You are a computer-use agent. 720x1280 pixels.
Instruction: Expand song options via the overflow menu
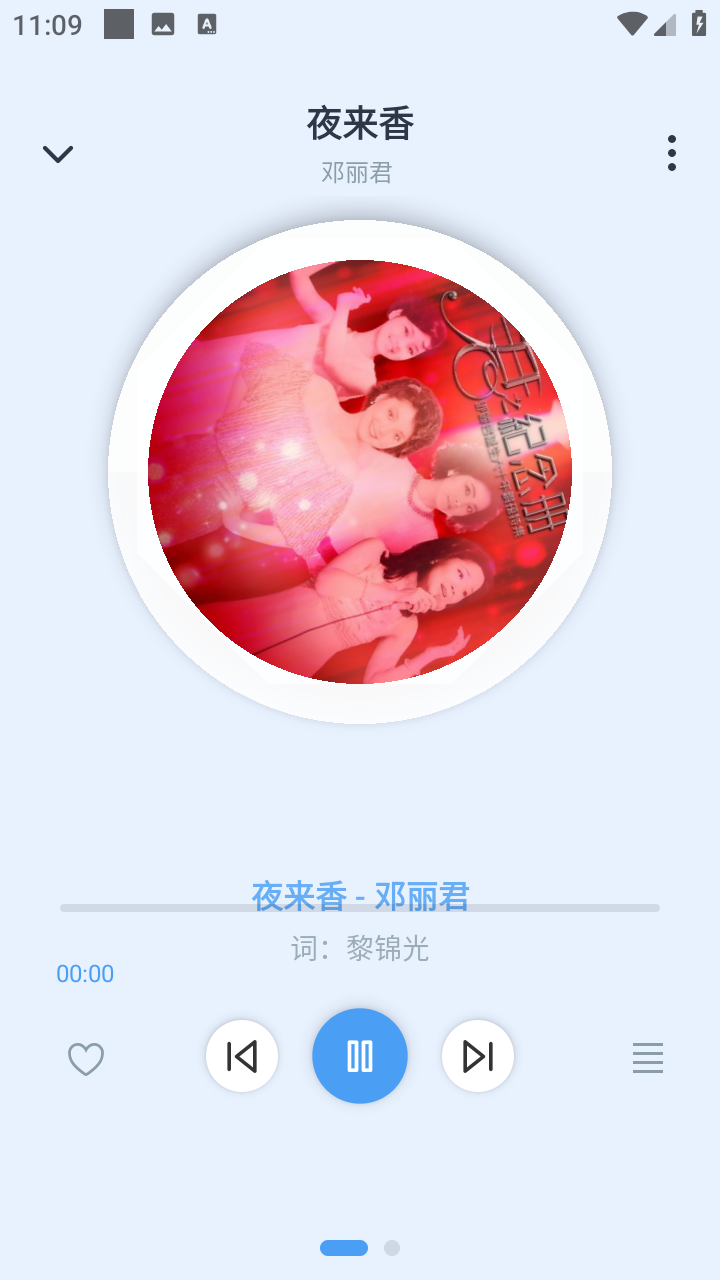point(671,153)
